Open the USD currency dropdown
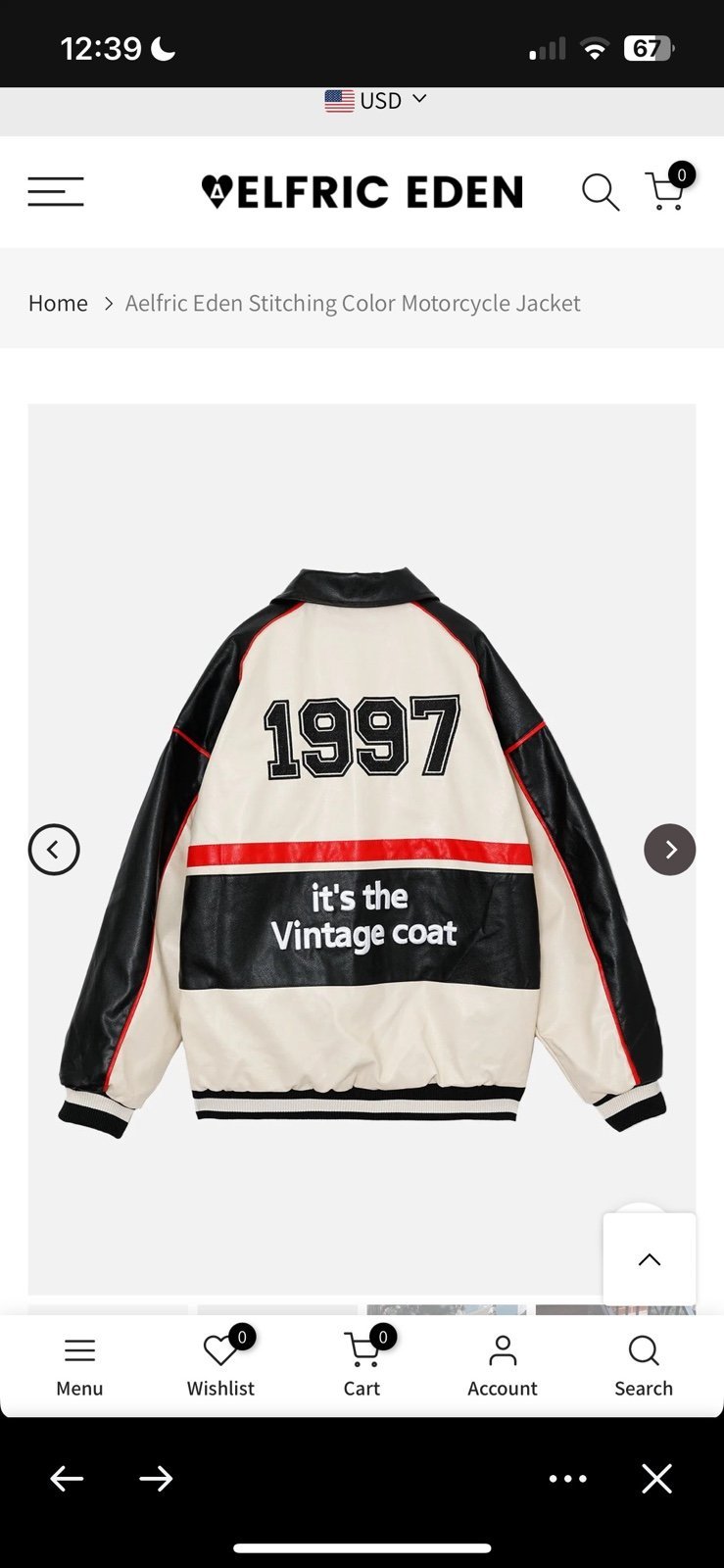The height and width of the screenshot is (1568, 724). click(376, 101)
